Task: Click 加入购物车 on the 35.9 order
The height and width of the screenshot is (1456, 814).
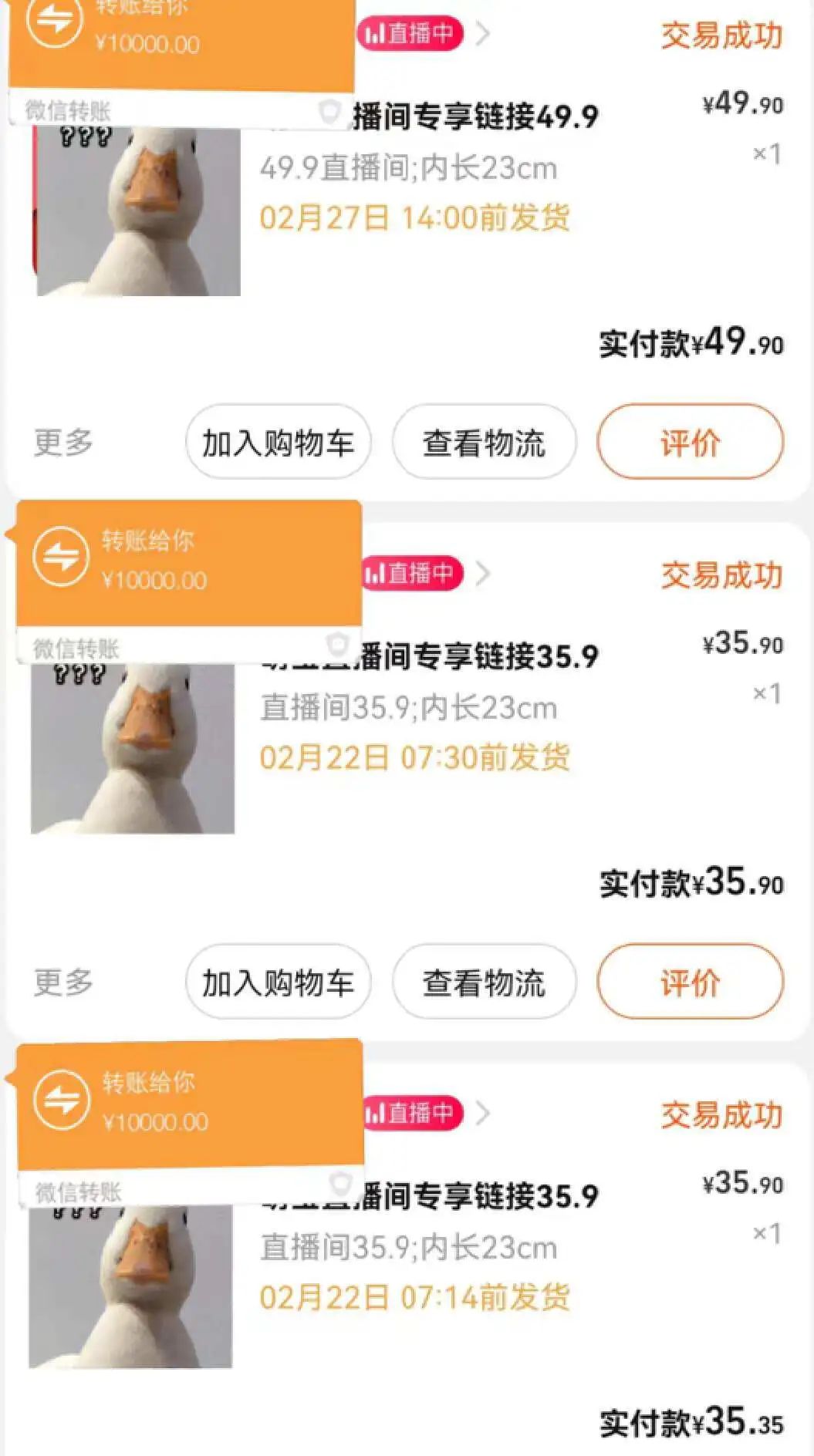Action: [x=279, y=981]
